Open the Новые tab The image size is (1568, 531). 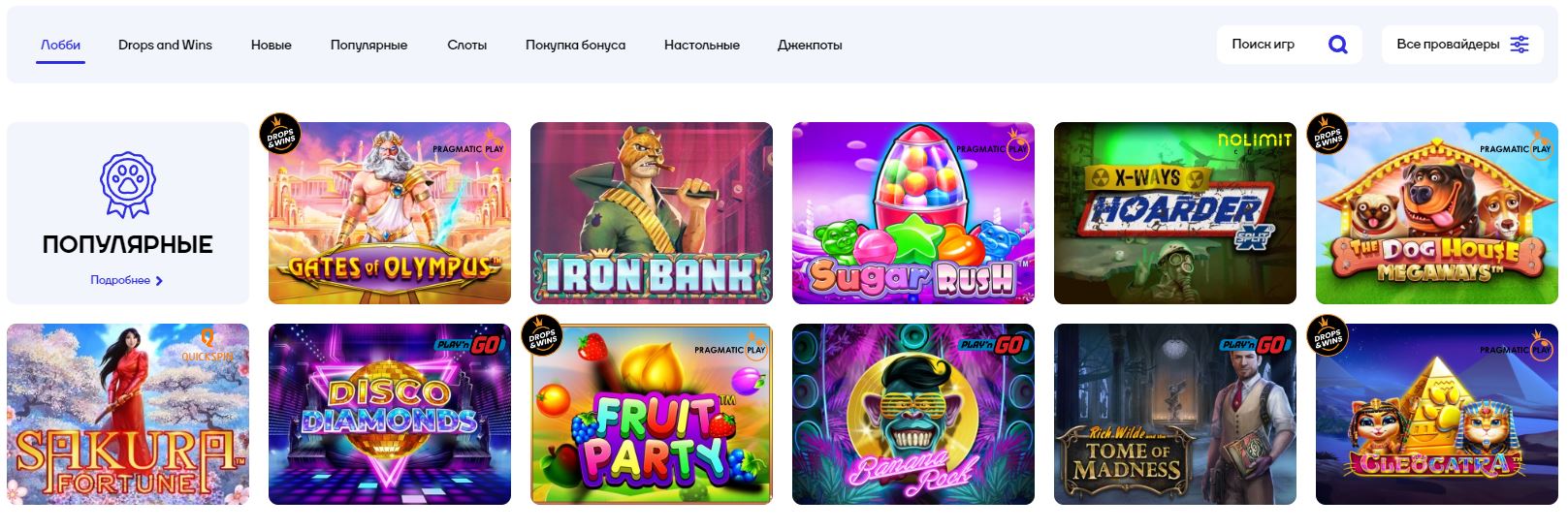271,45
